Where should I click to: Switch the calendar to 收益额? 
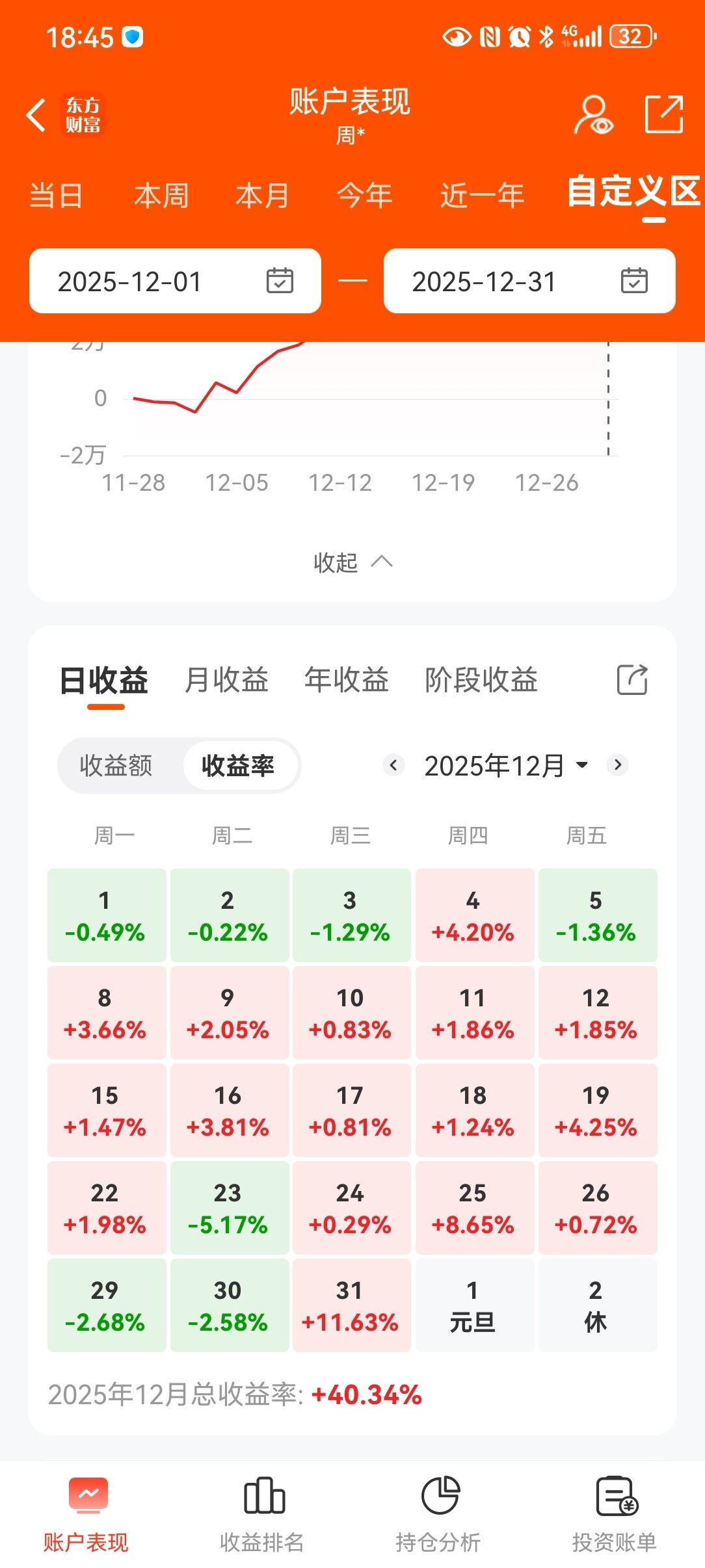coord(116,766)
